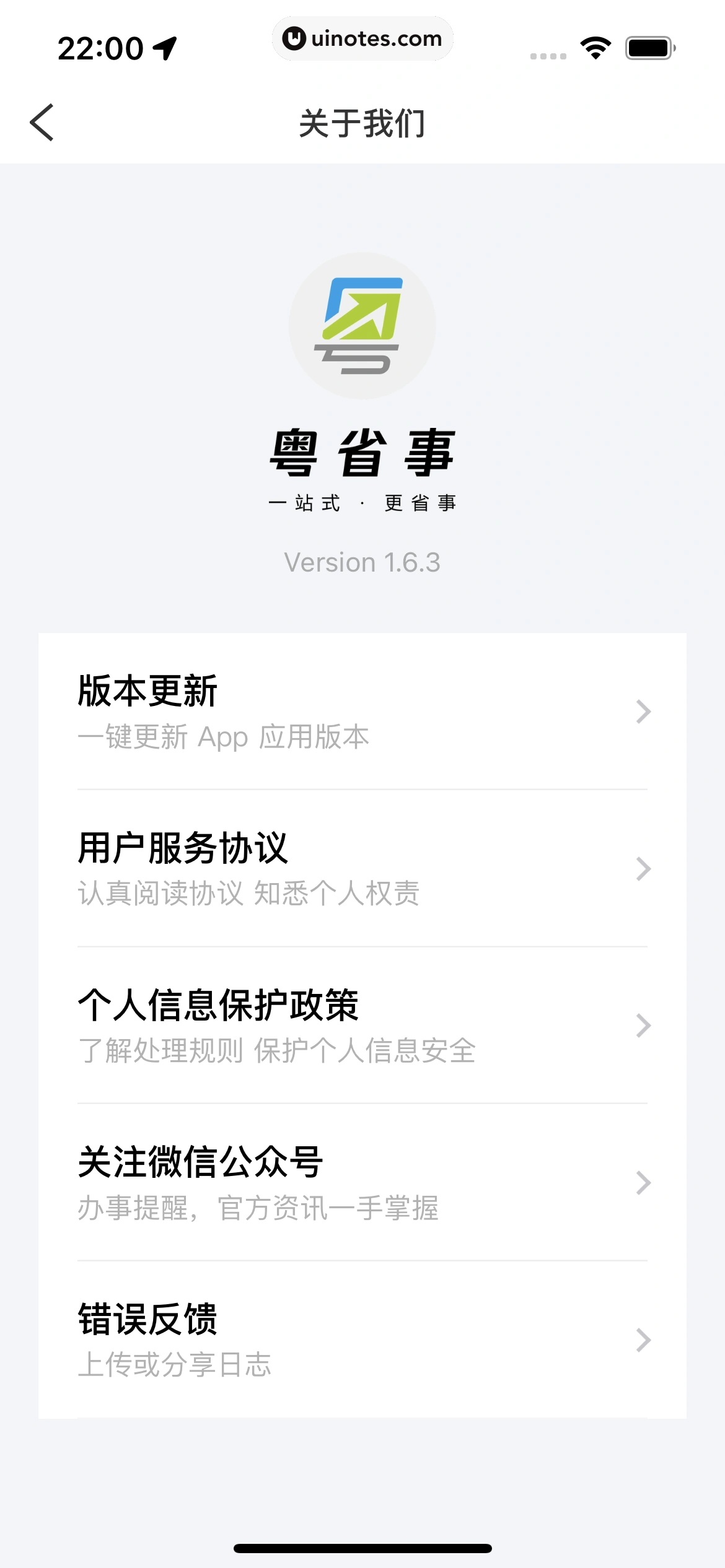Tap the Wi-Fi icon in the status bar
Viewport: 725px width, 1568px height.
tap(596, 46)
